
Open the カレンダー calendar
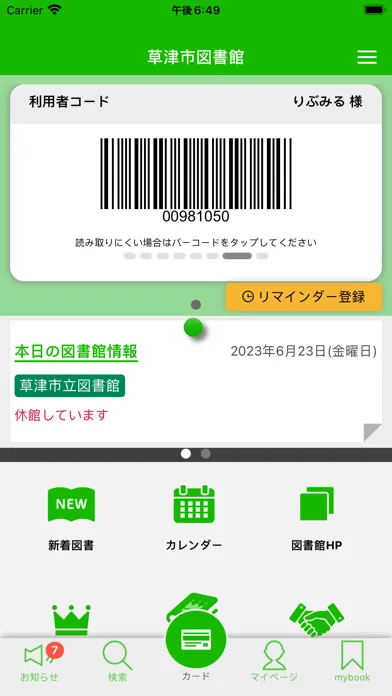[194, 518]
